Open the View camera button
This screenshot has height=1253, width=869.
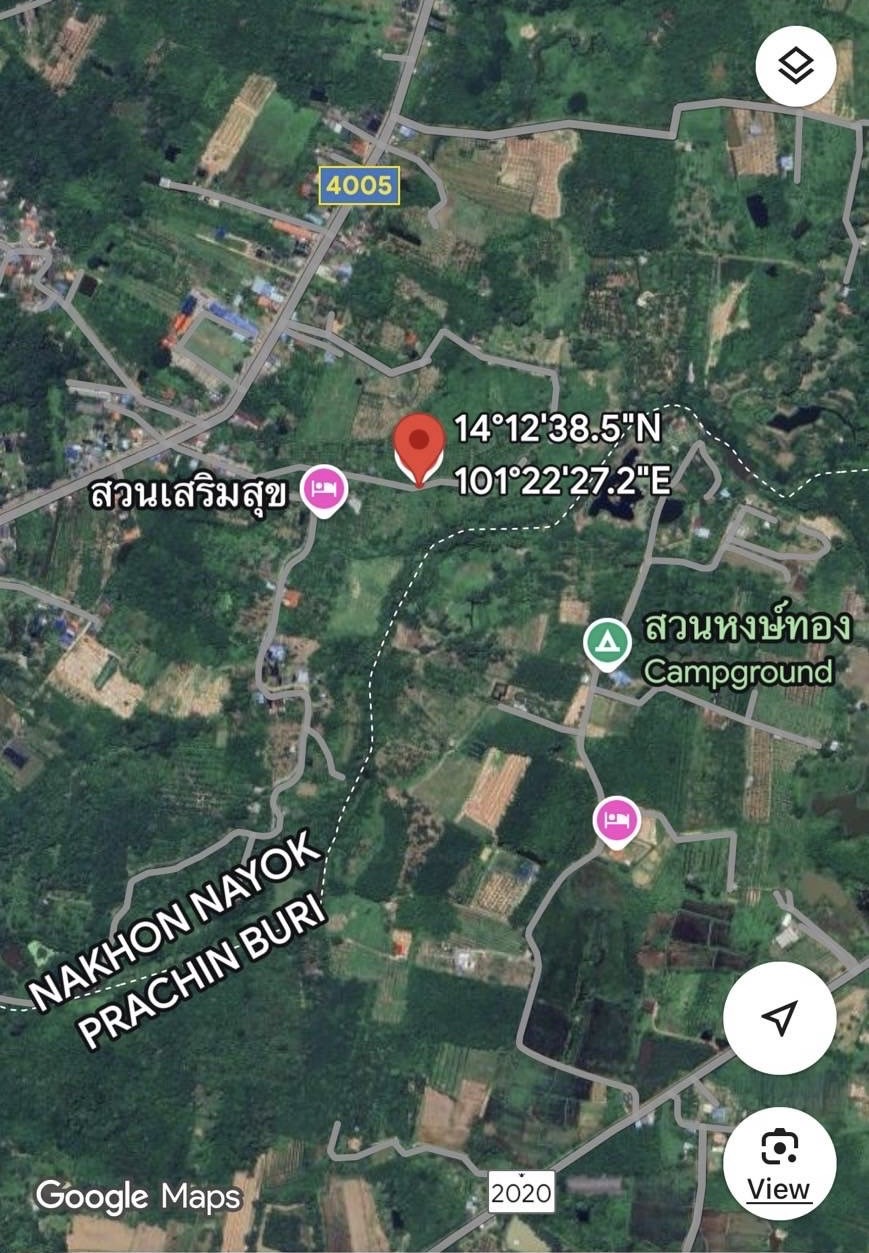coord(779,1162)
